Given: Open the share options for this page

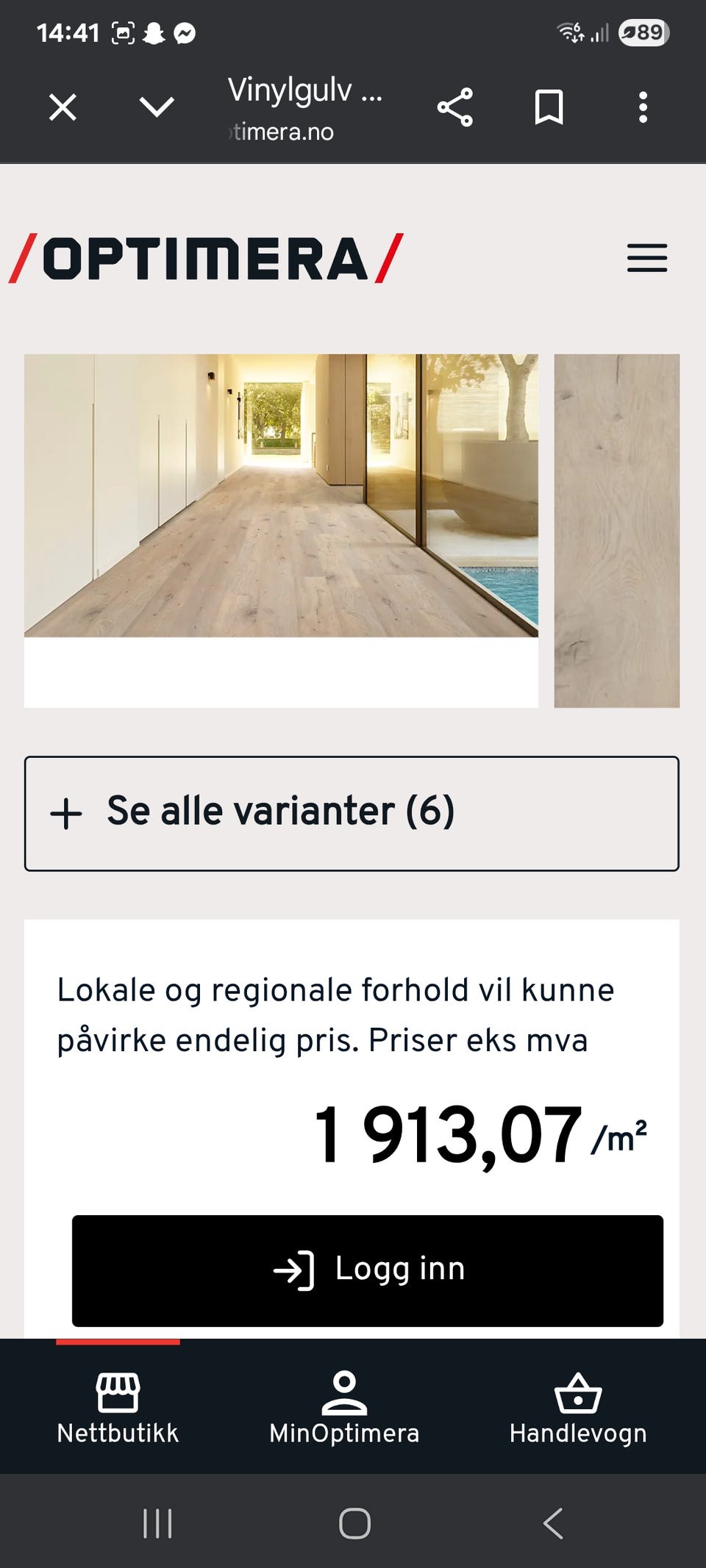Looking at the screenshot, I should 456,108.
